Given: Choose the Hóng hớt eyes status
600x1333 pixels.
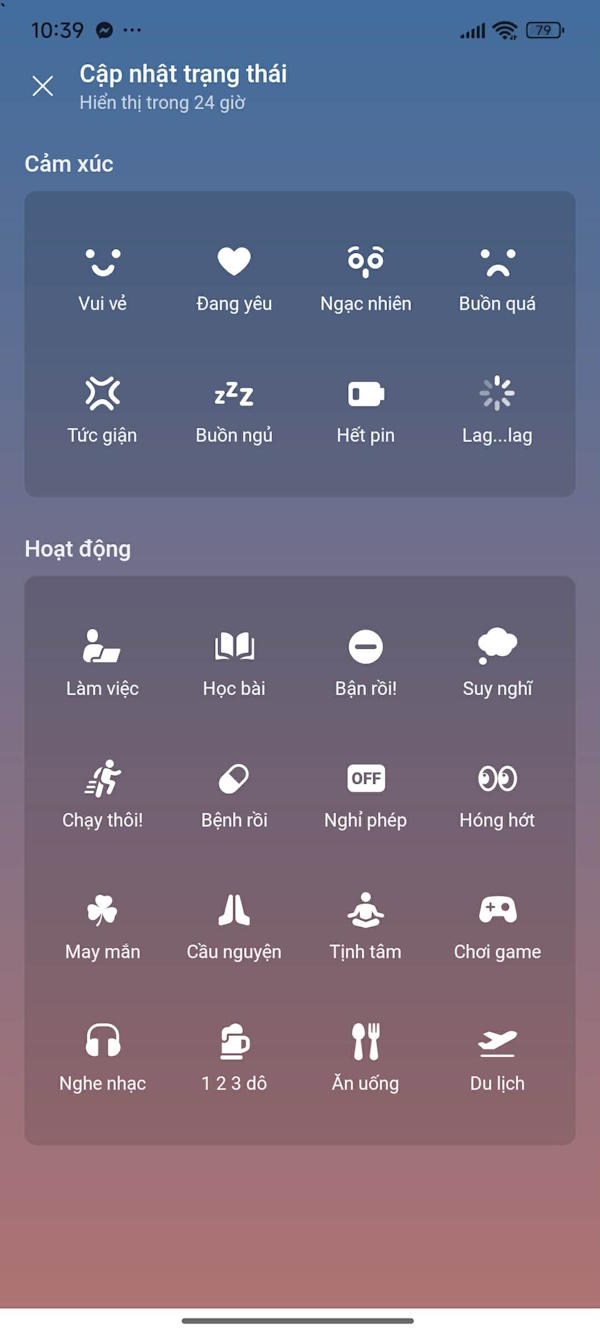Looking at the screenshot, I should point(497,795).
